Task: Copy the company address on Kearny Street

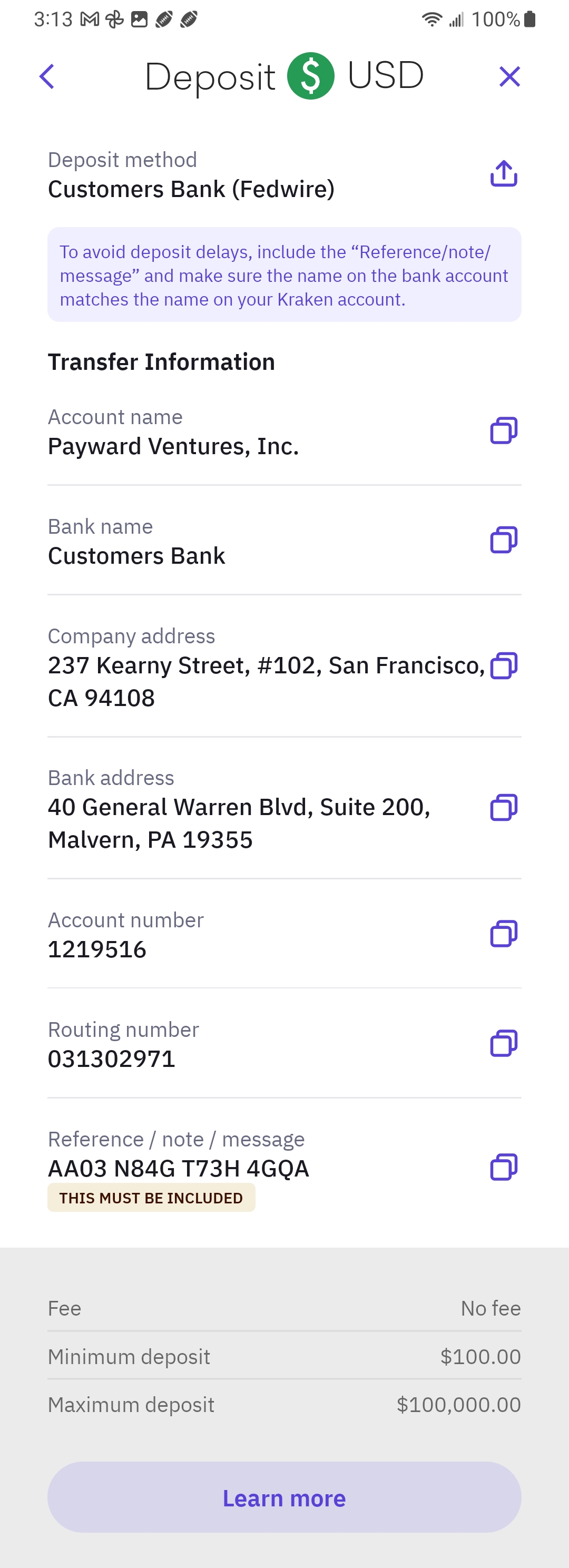Action: [x=503, y=665]
